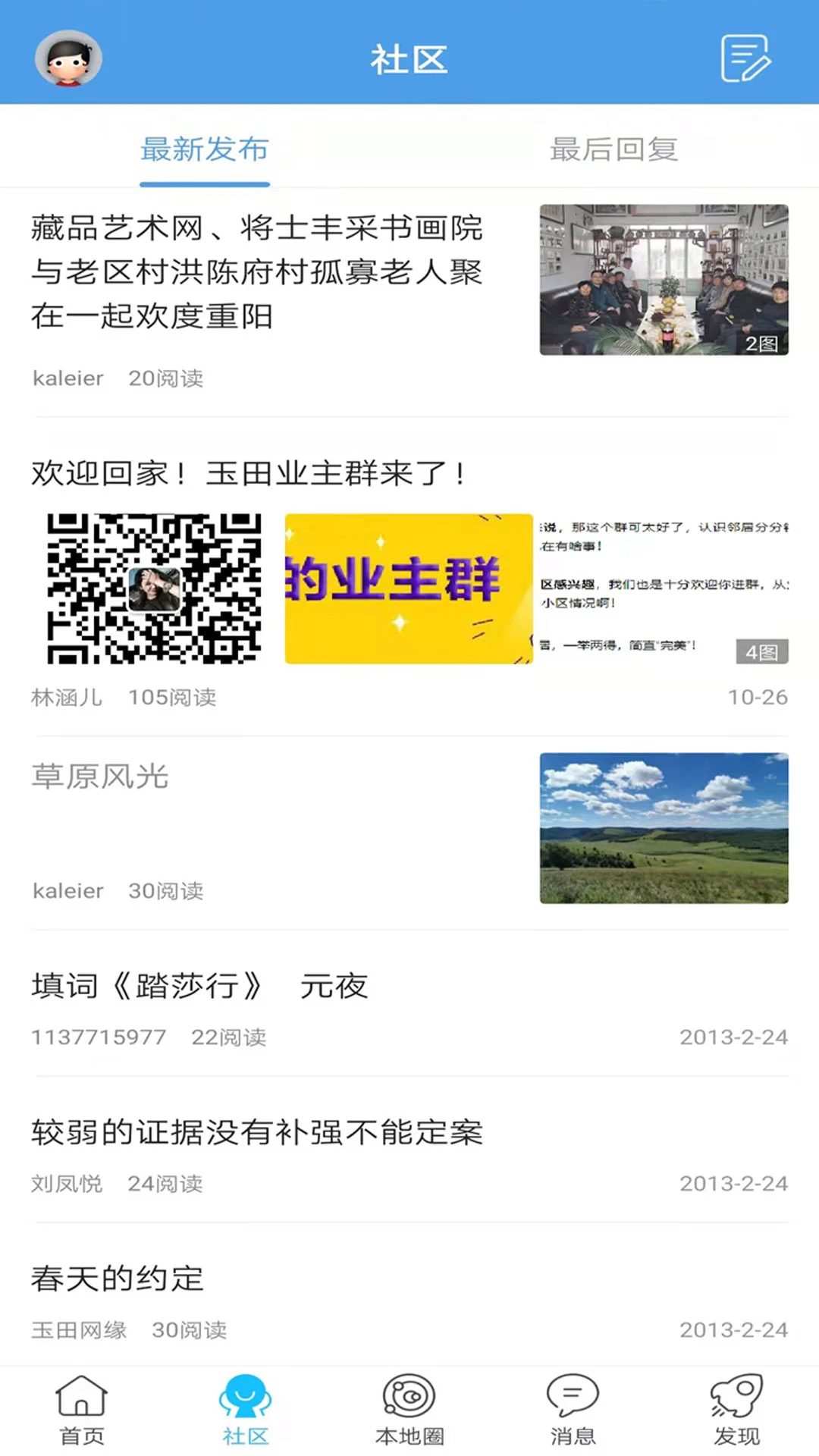Switch to the 最新发布 tab
This screenshot has height=1456, width=819.
(x=204, y=150)
